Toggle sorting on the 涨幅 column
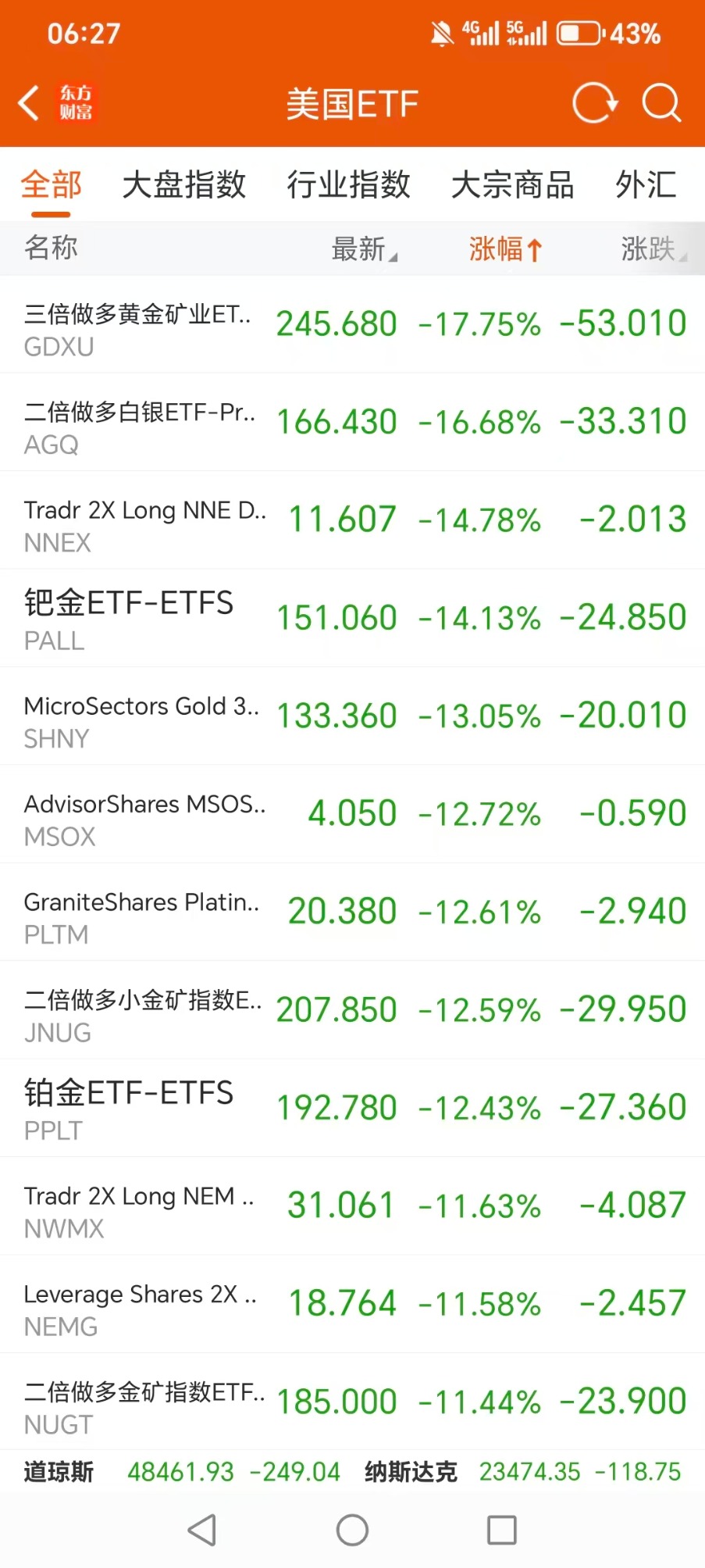This screenshot has width=705, height=1568. coord(504,249)
